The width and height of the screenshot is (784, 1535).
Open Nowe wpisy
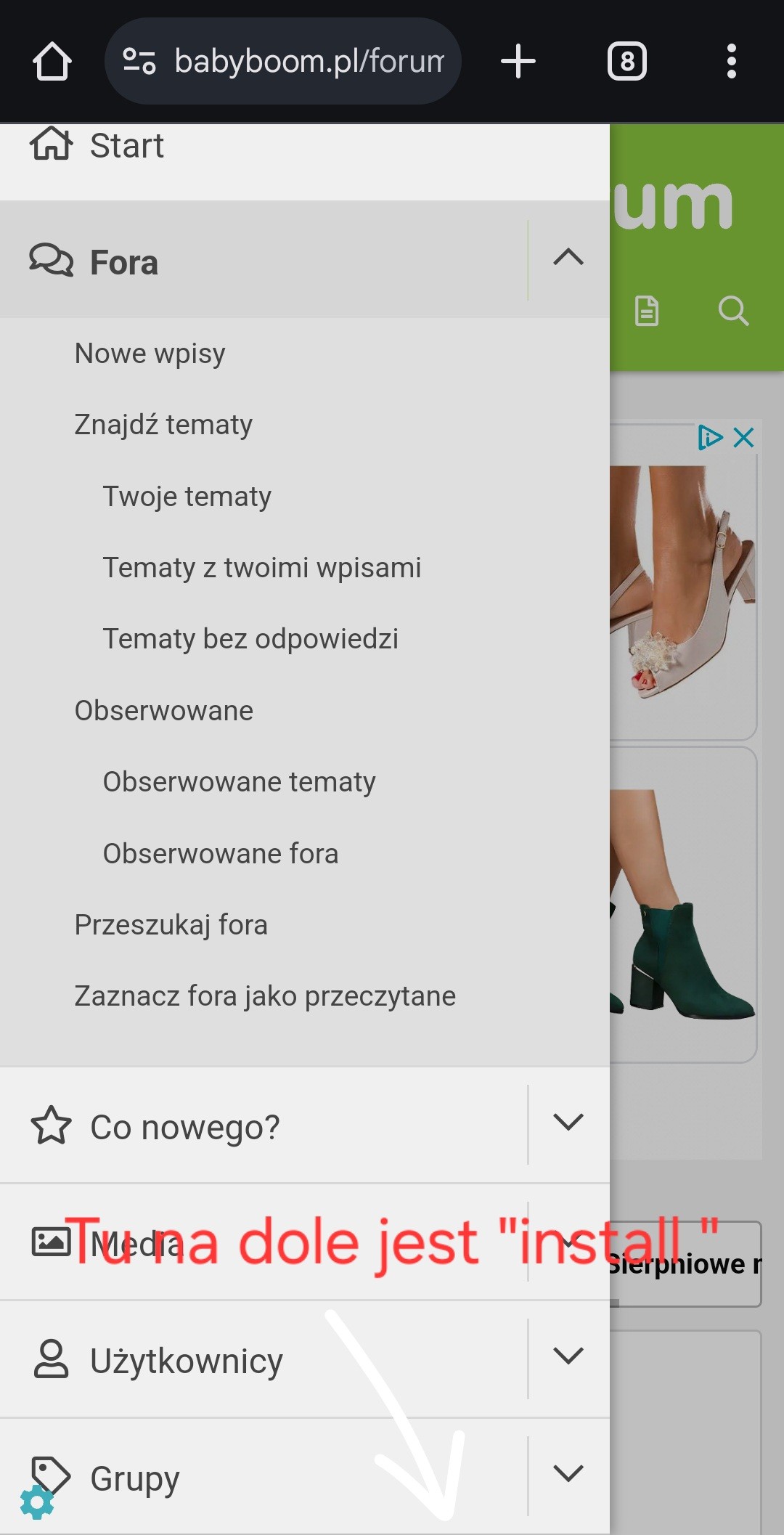click(150, 354)
